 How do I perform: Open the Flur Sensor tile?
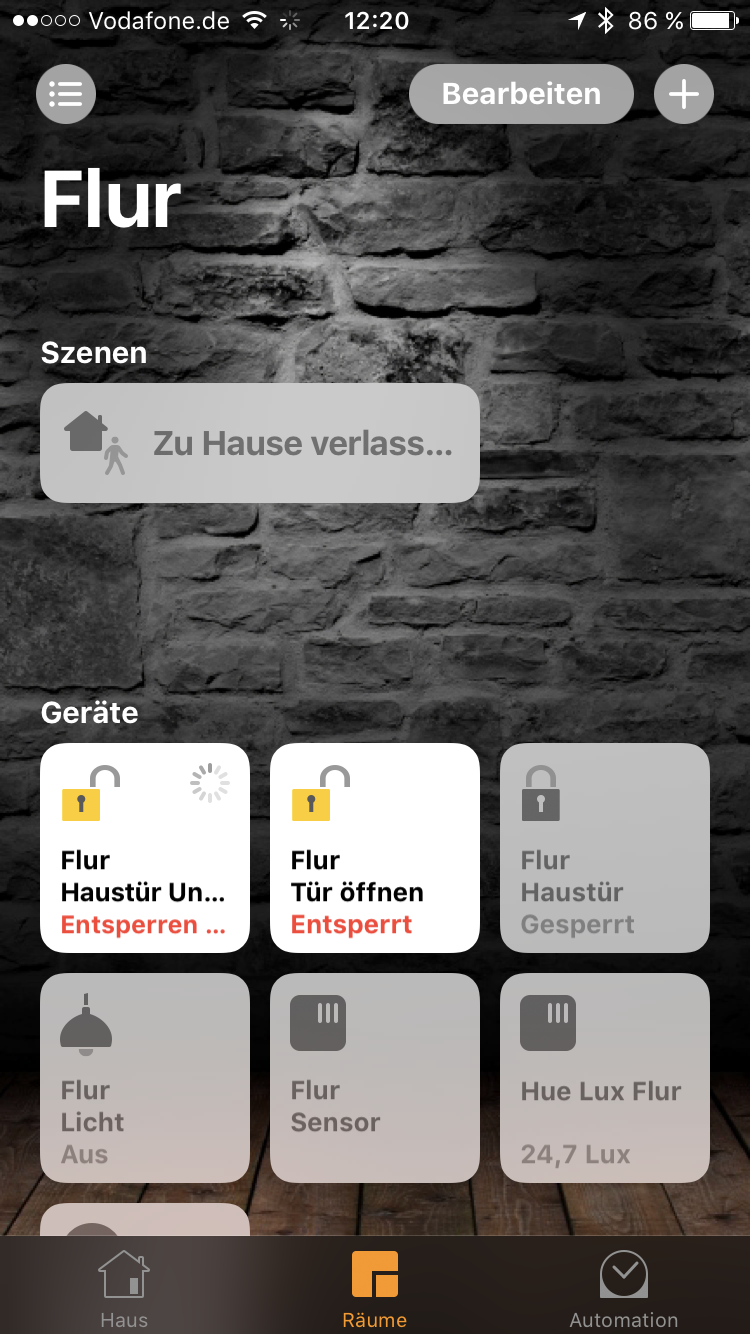click(x=375, y=1078)
